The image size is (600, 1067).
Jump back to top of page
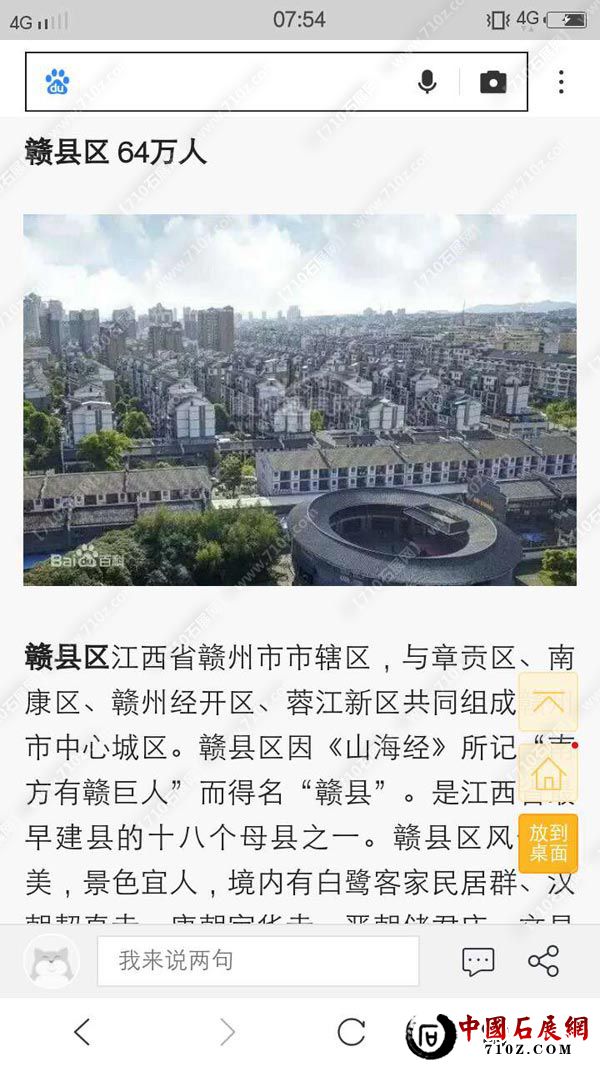[548, 702]
